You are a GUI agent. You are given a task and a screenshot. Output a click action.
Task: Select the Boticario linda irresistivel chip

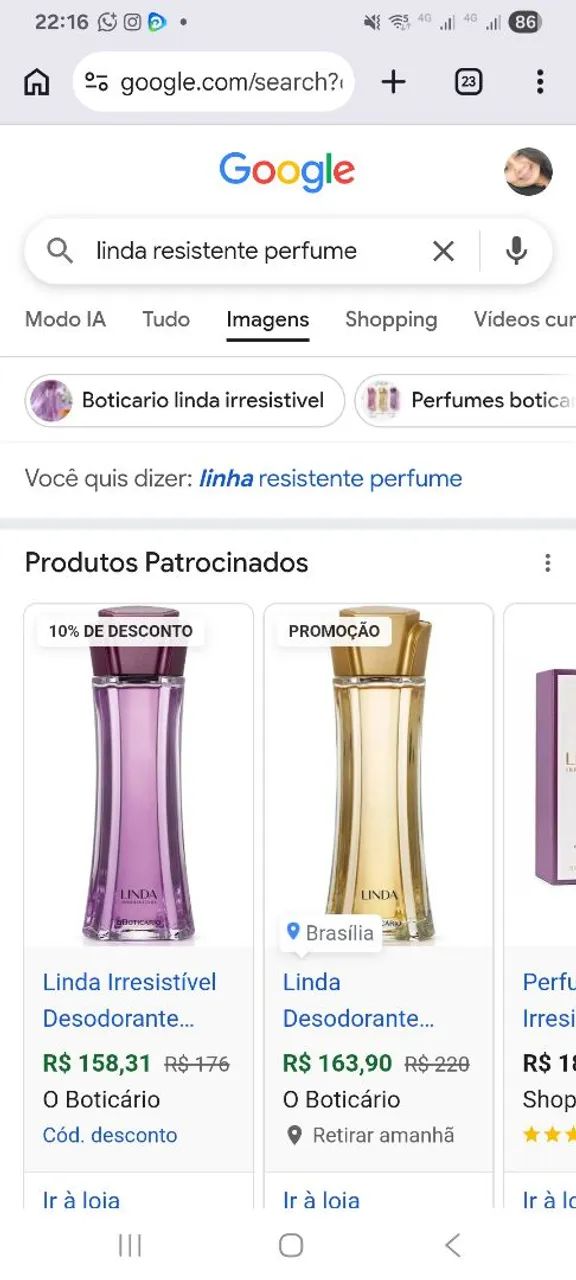click(x=185, y=401)
